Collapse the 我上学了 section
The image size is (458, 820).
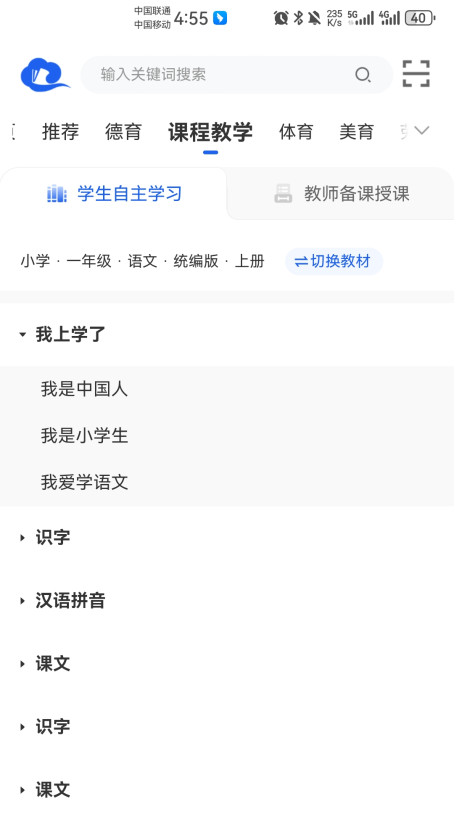point(227,334)
